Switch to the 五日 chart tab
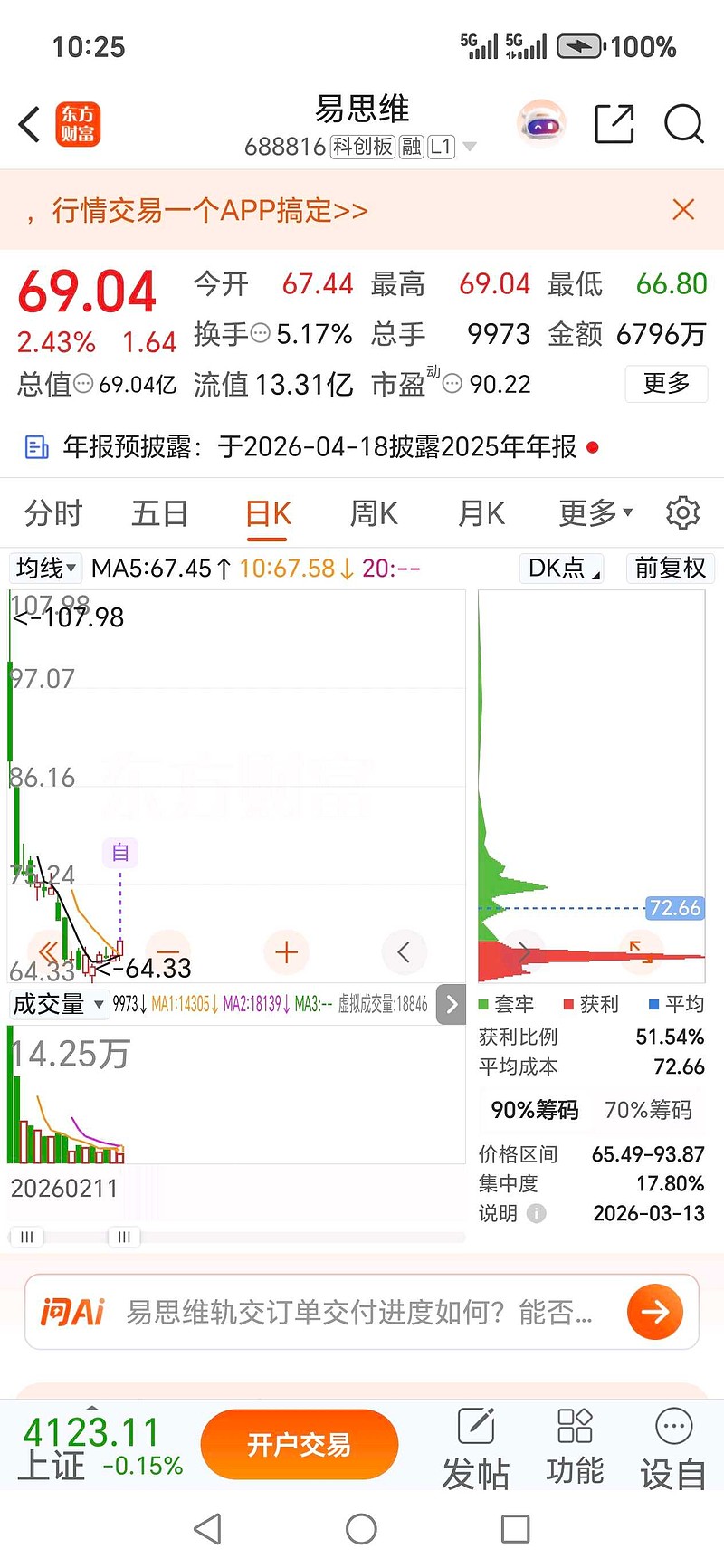 click(159, 513)
